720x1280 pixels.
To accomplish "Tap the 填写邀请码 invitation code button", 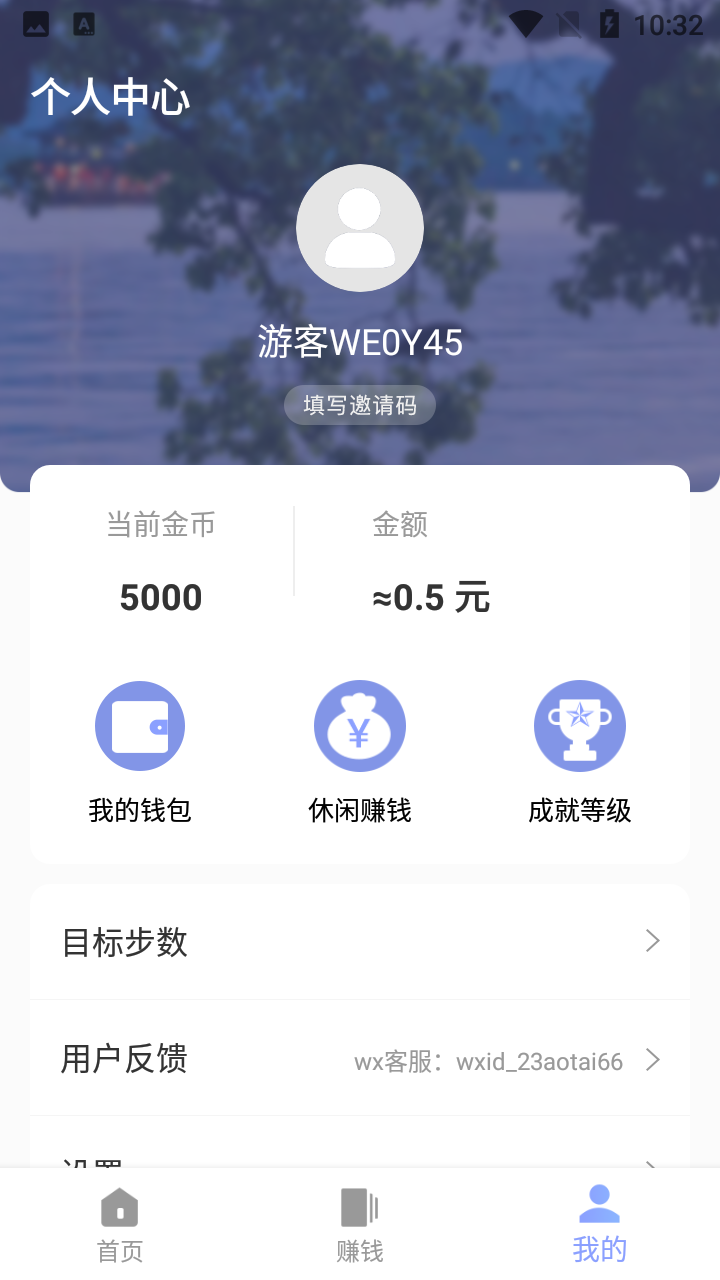I will click(x=360, y=404).
